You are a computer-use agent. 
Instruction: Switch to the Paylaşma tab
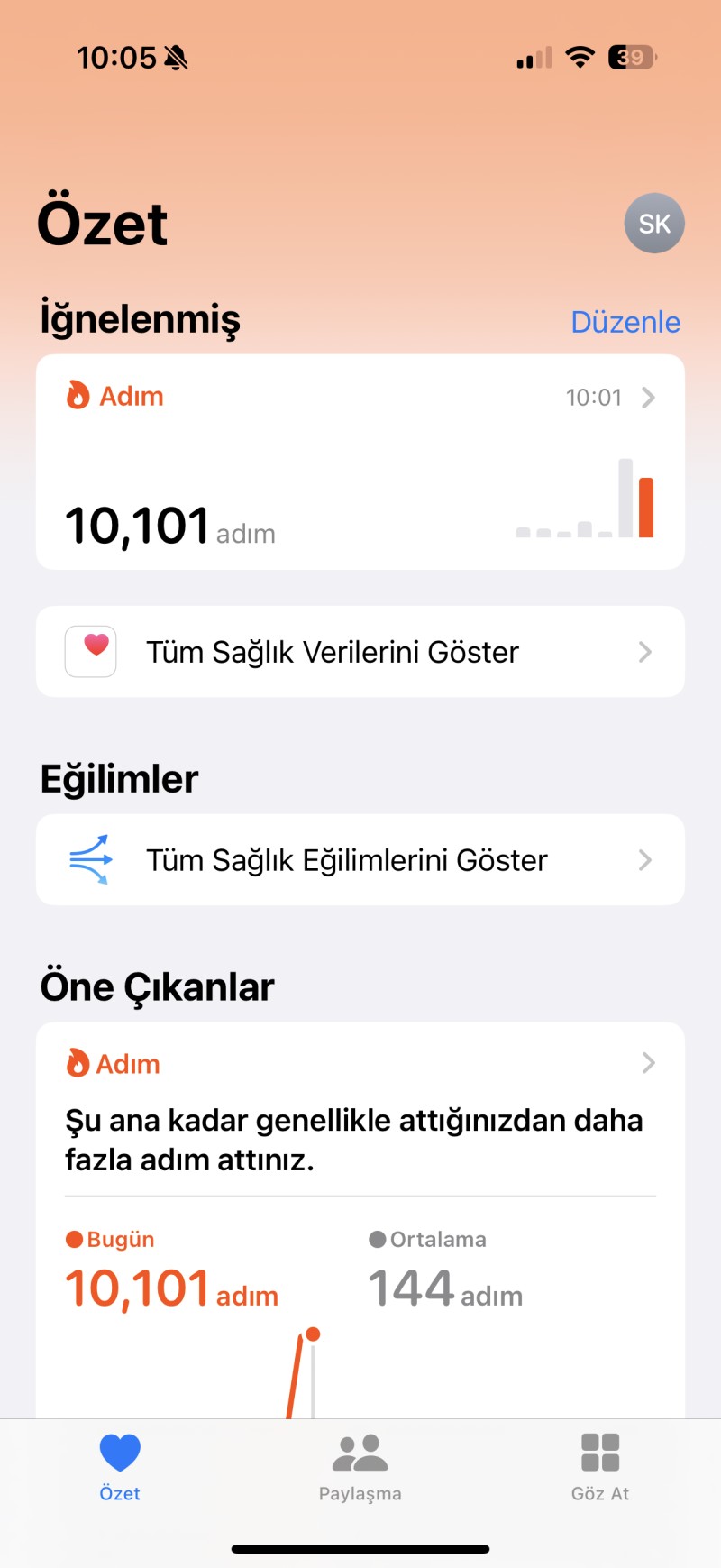tap(360, 1468)
